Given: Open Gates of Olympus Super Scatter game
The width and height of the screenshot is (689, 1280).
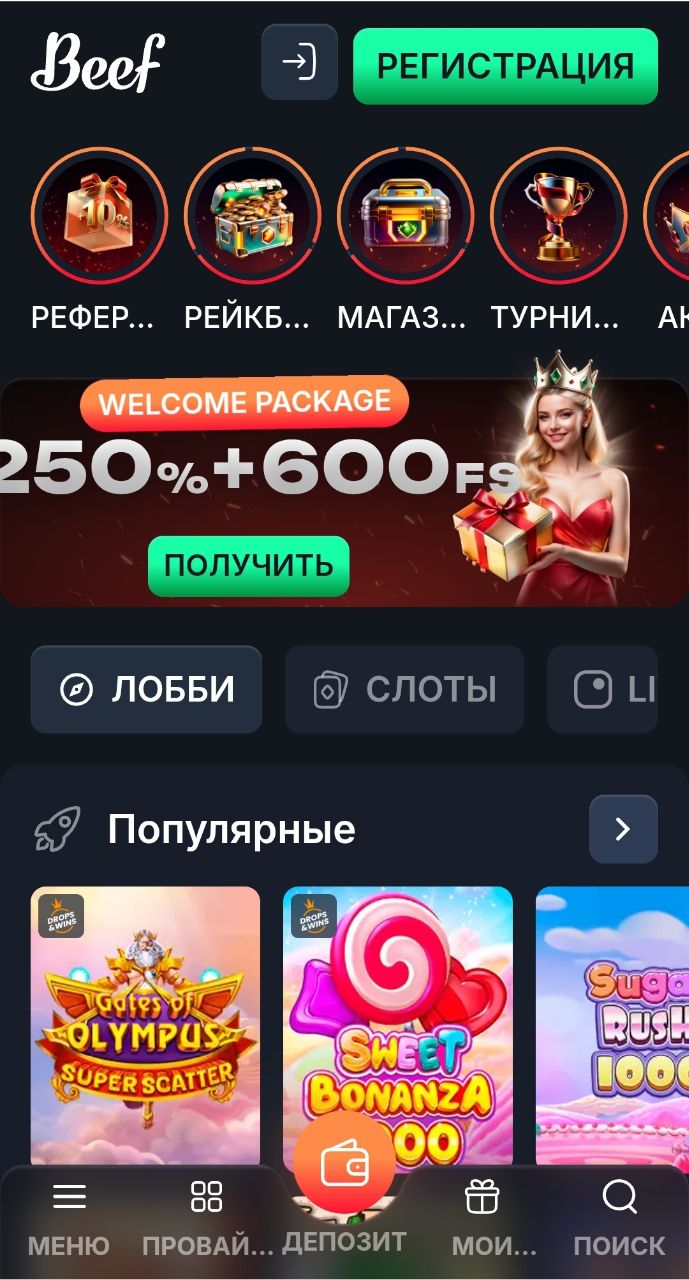Looking at the screenshot, I should 145,1025.
